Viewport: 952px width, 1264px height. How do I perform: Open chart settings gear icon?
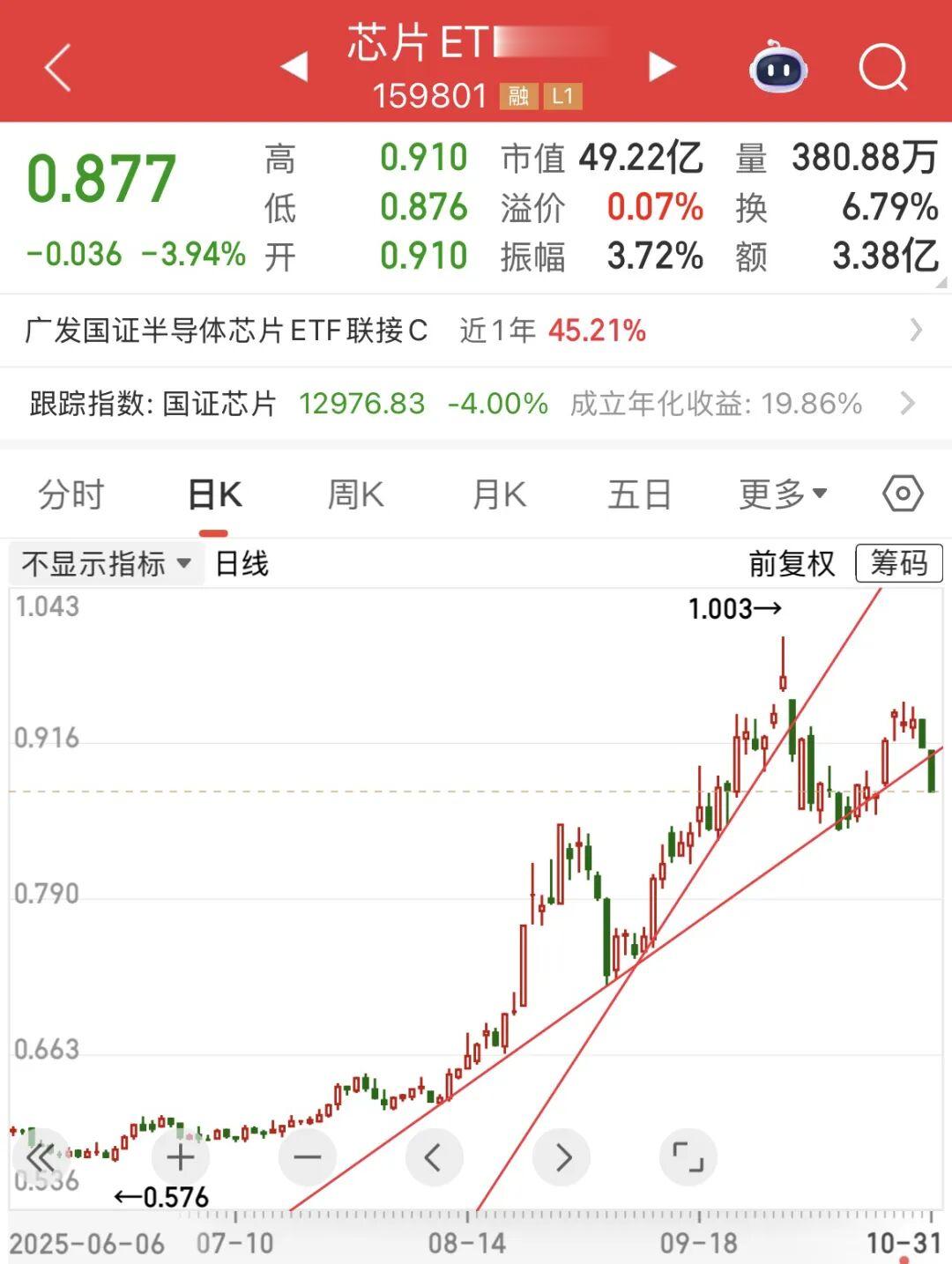tap(904, 494)
